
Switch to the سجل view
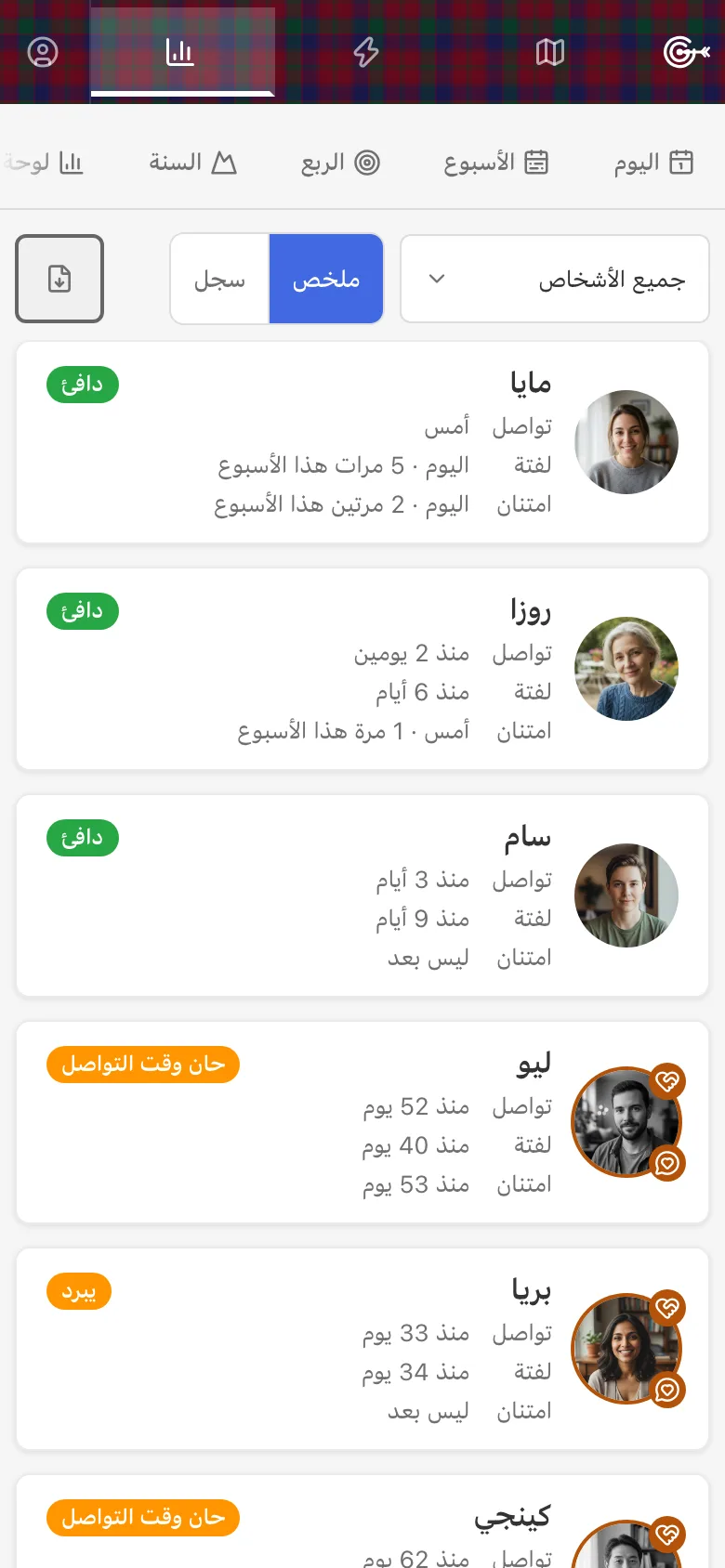click(219, 279)
